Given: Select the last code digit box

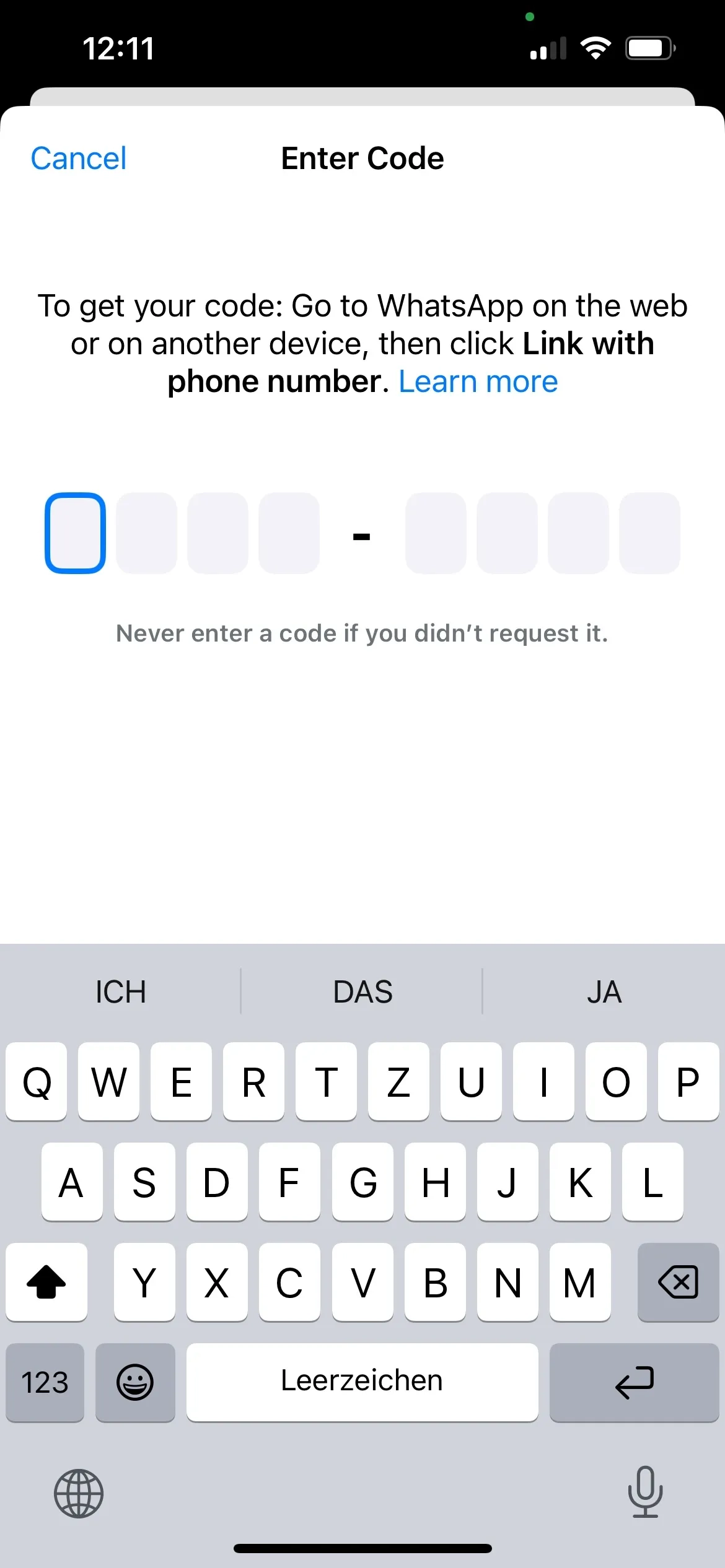Looking at the screenshot, I should tap(649, 533).
